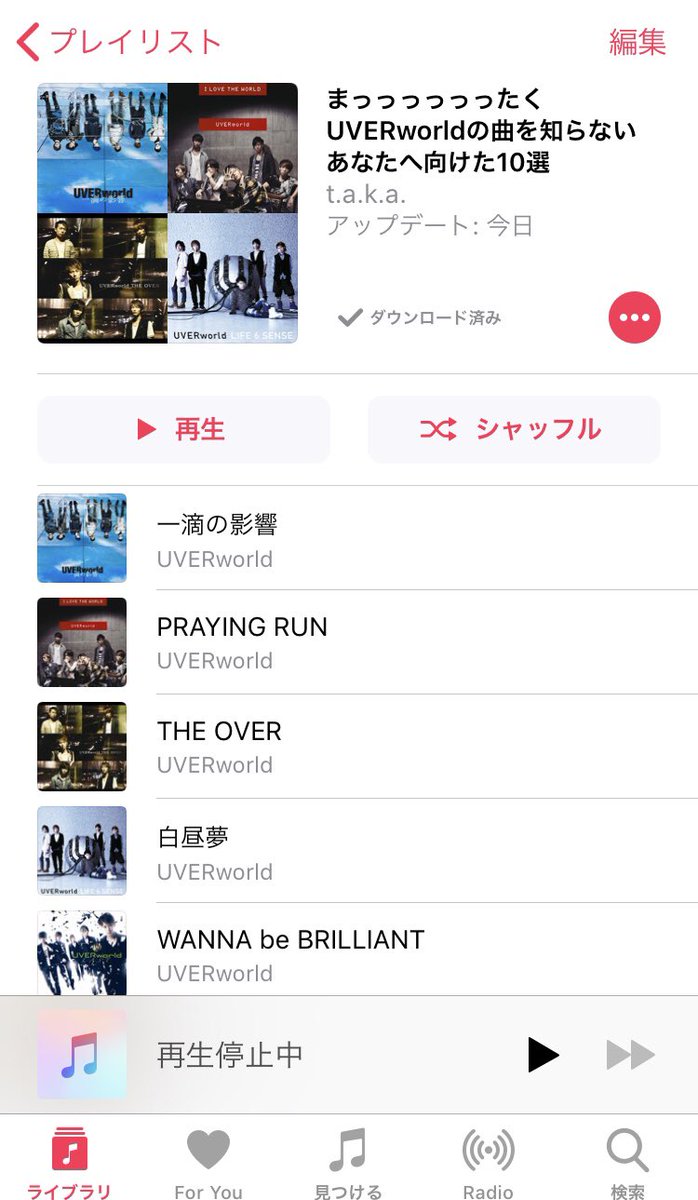Screen dimensions: 698x1200
Task: Skip forward in the mini player
Action: (631, 1055)
